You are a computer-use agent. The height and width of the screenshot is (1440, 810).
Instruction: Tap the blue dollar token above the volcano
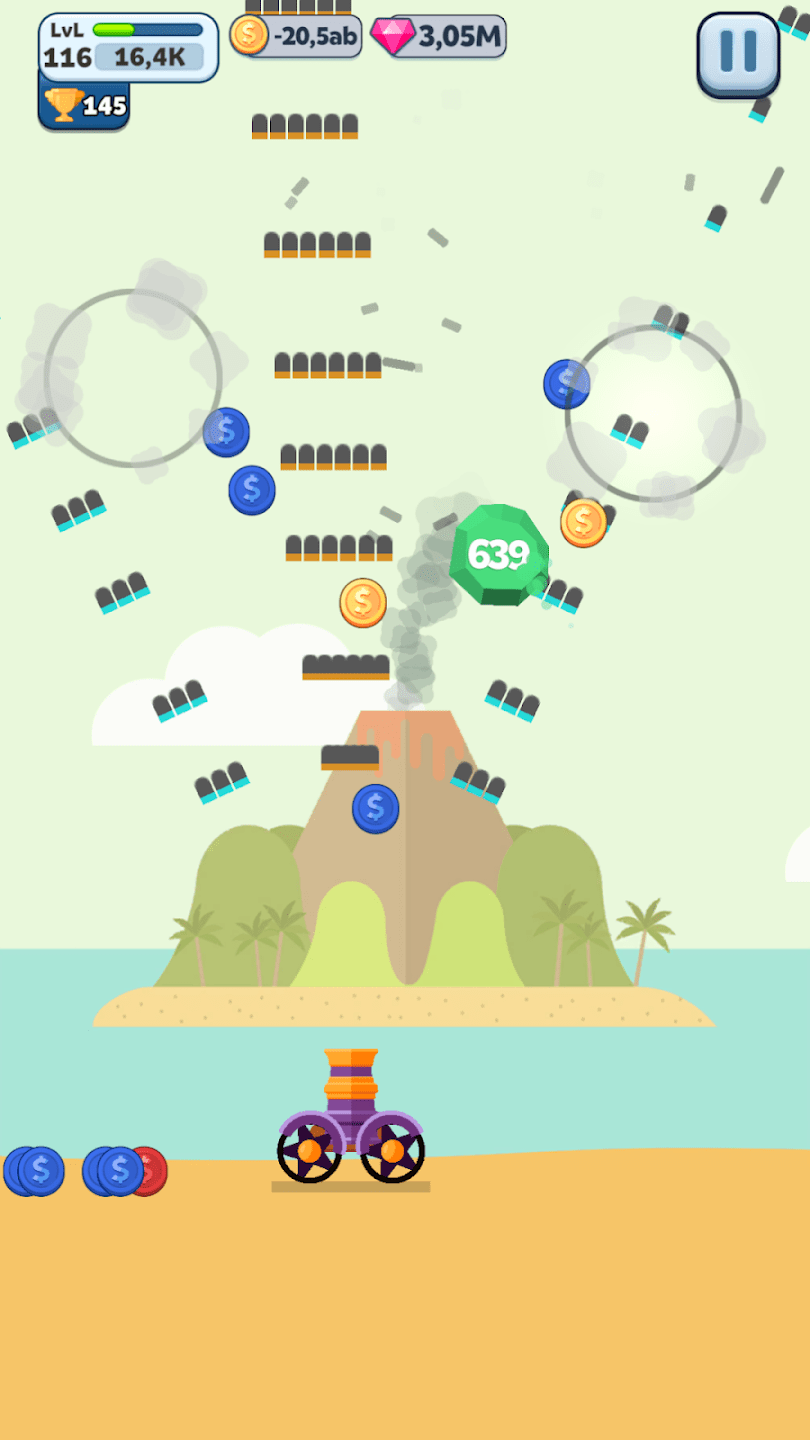(373, 810)
